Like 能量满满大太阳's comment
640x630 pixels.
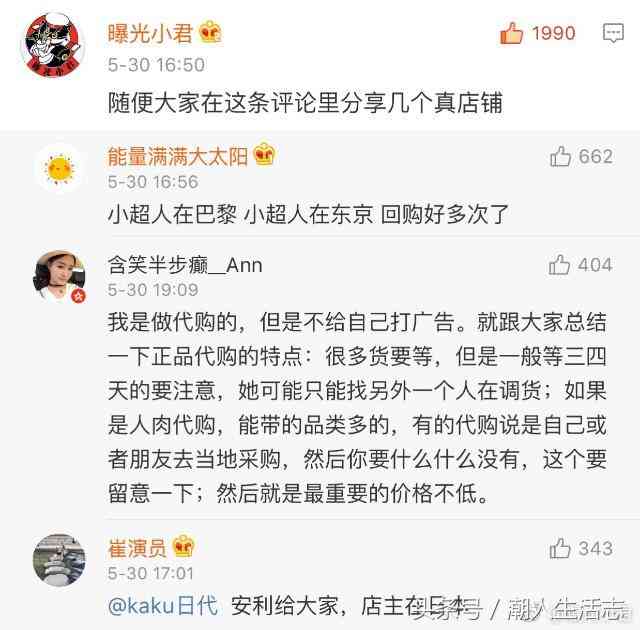tap(561, 156)
